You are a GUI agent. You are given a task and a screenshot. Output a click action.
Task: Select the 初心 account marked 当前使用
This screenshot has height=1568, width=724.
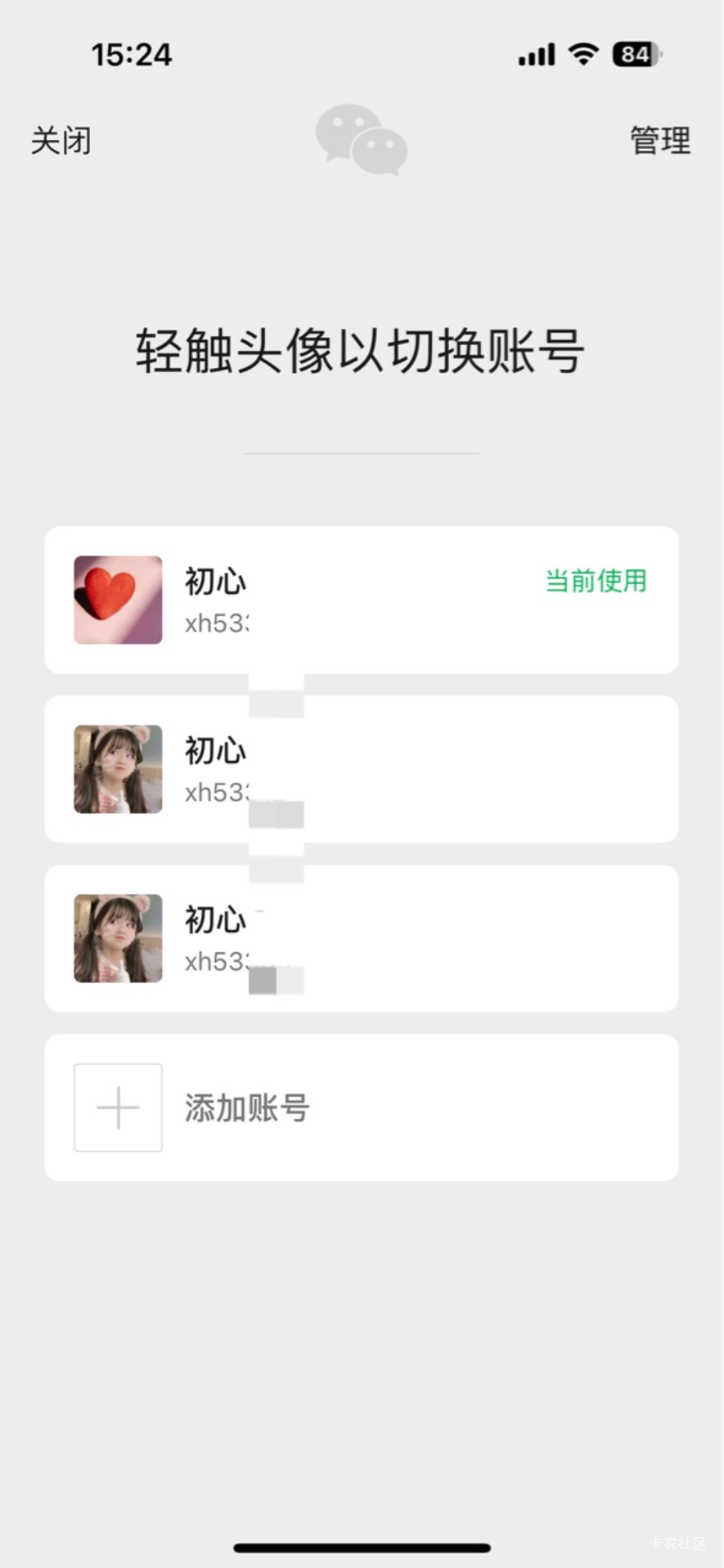[361, 600]
